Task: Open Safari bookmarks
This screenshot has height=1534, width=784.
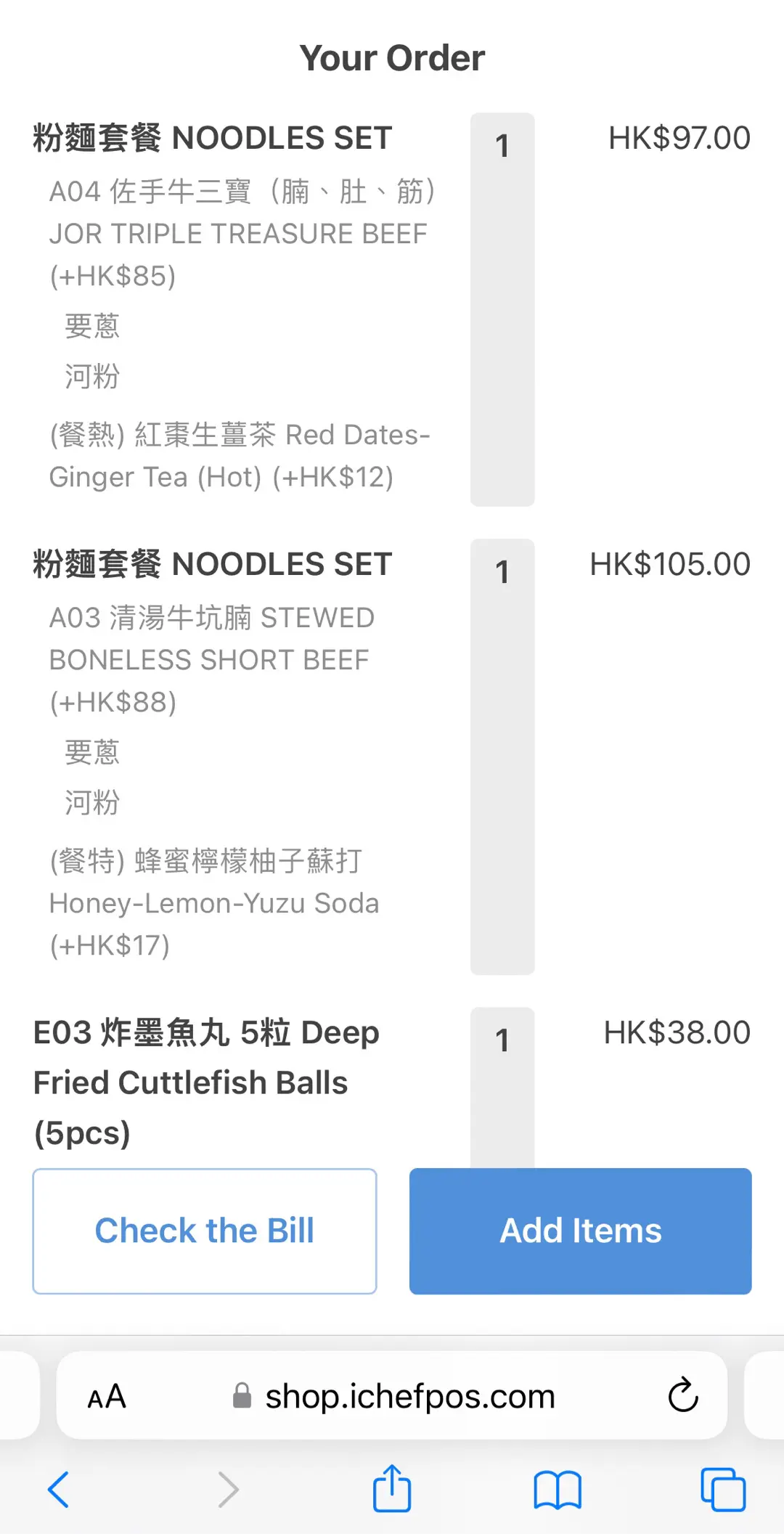Action: pos(557,1490)
